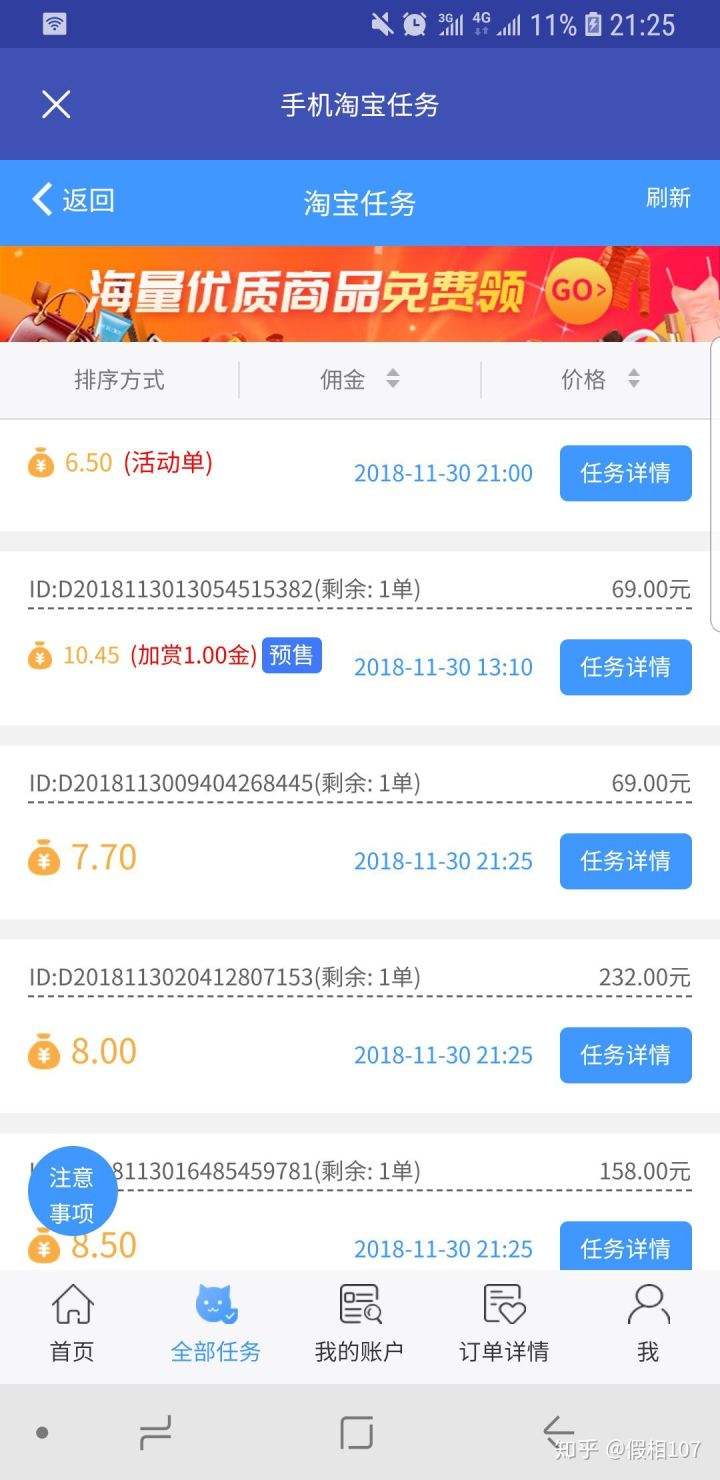
Task: Toggle the 佣金 commission sort order
Action: click(x=360, y=379)
